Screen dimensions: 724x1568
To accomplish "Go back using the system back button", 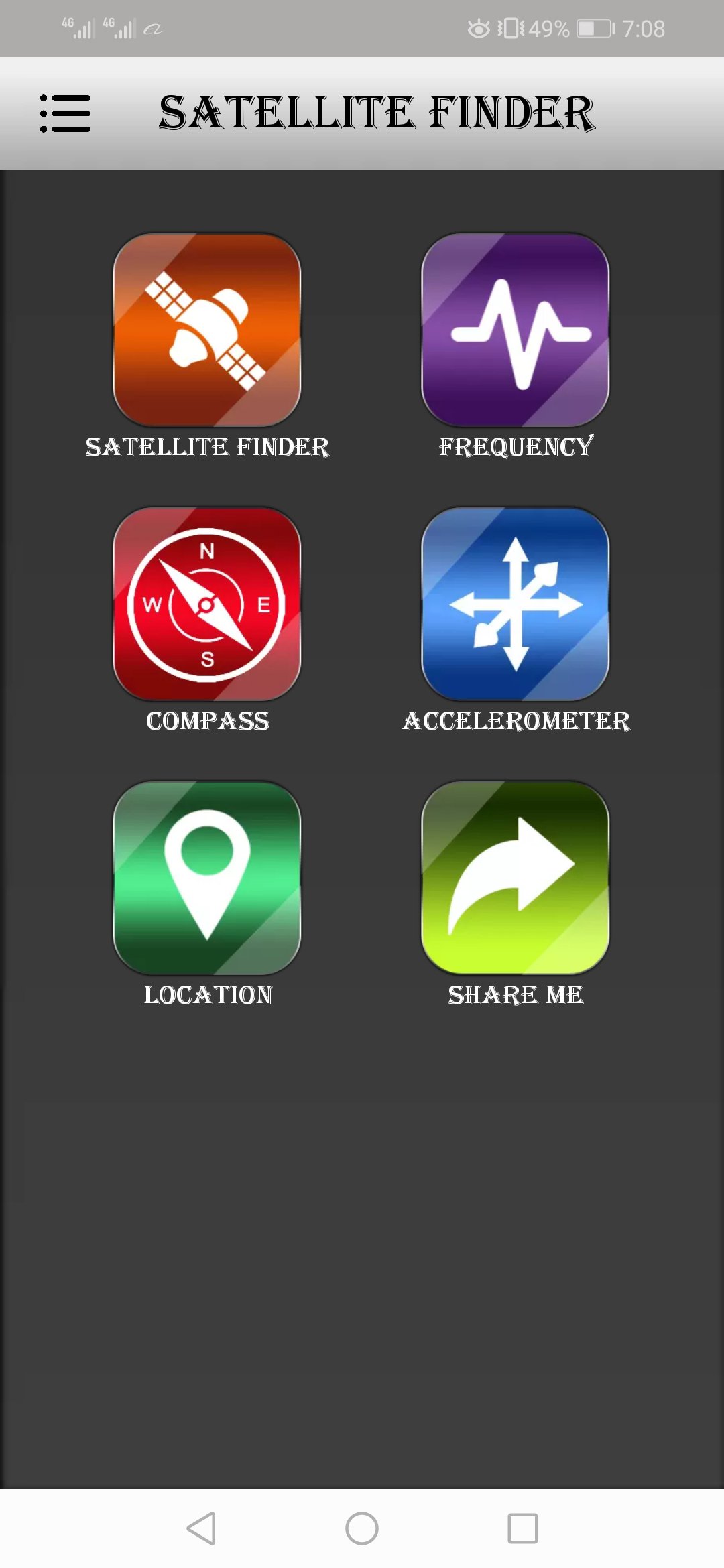I will pyautogui.click(x=201, y=1528).
